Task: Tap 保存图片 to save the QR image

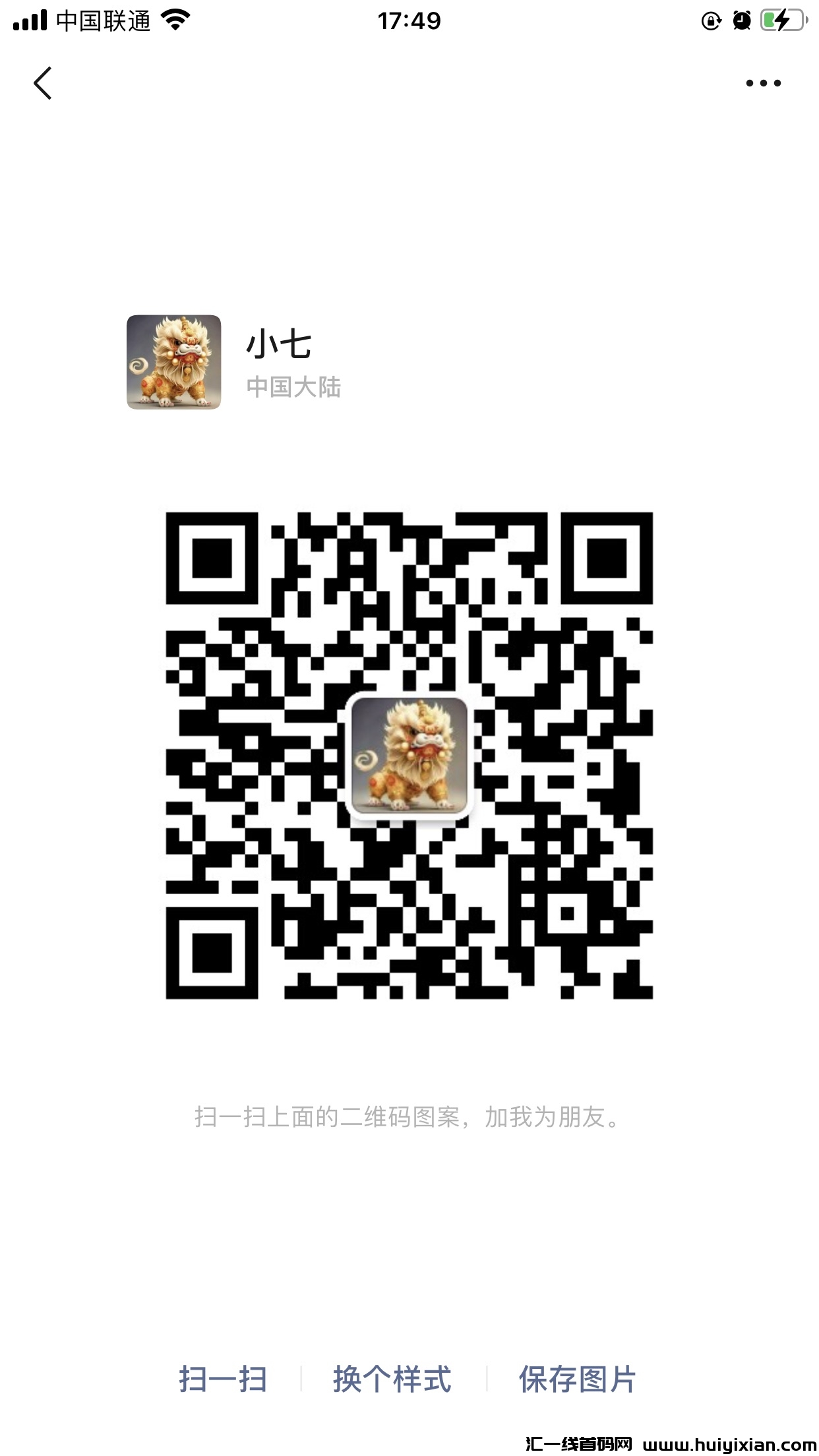Action: [x=577, y=1378]
